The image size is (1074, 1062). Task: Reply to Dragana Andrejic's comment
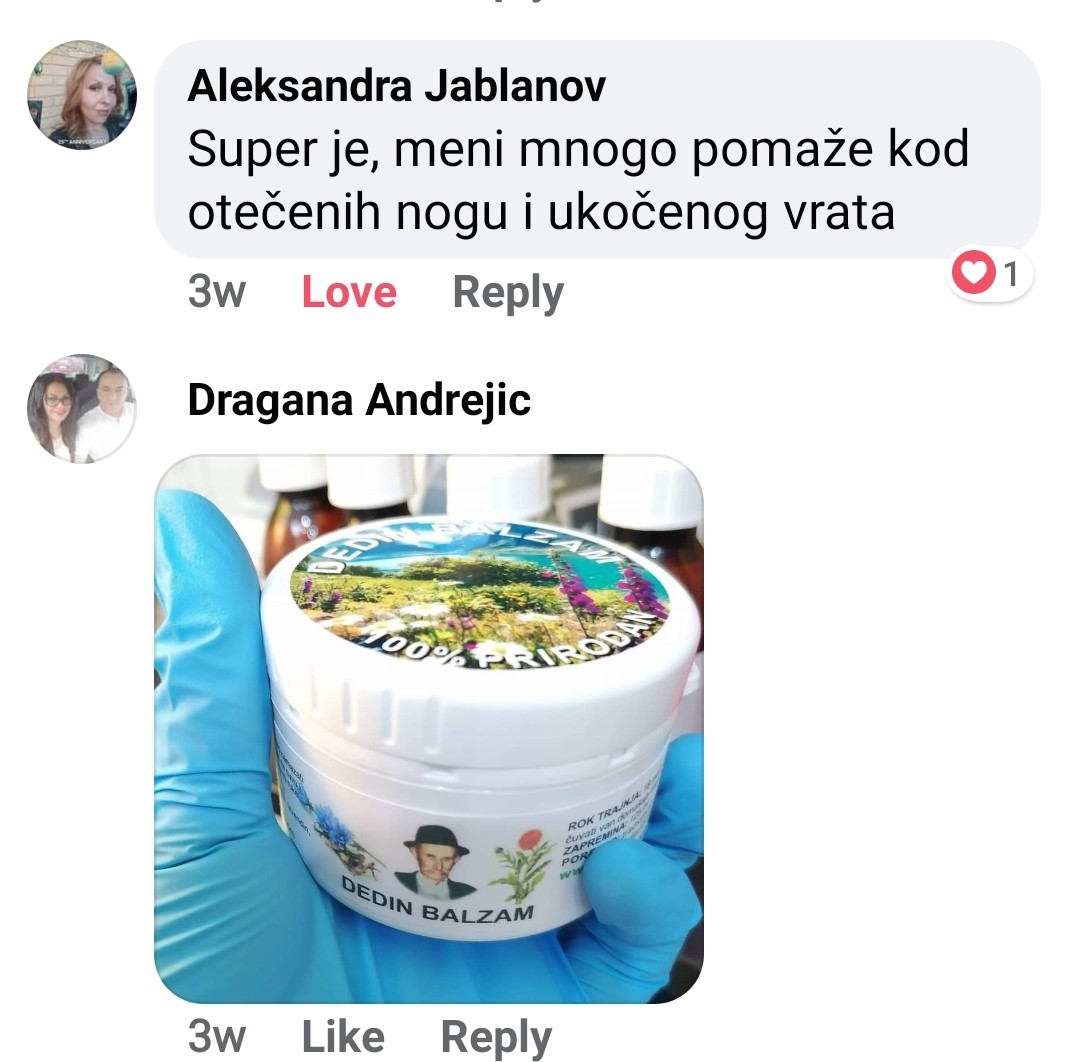[x=496, y=1037]
